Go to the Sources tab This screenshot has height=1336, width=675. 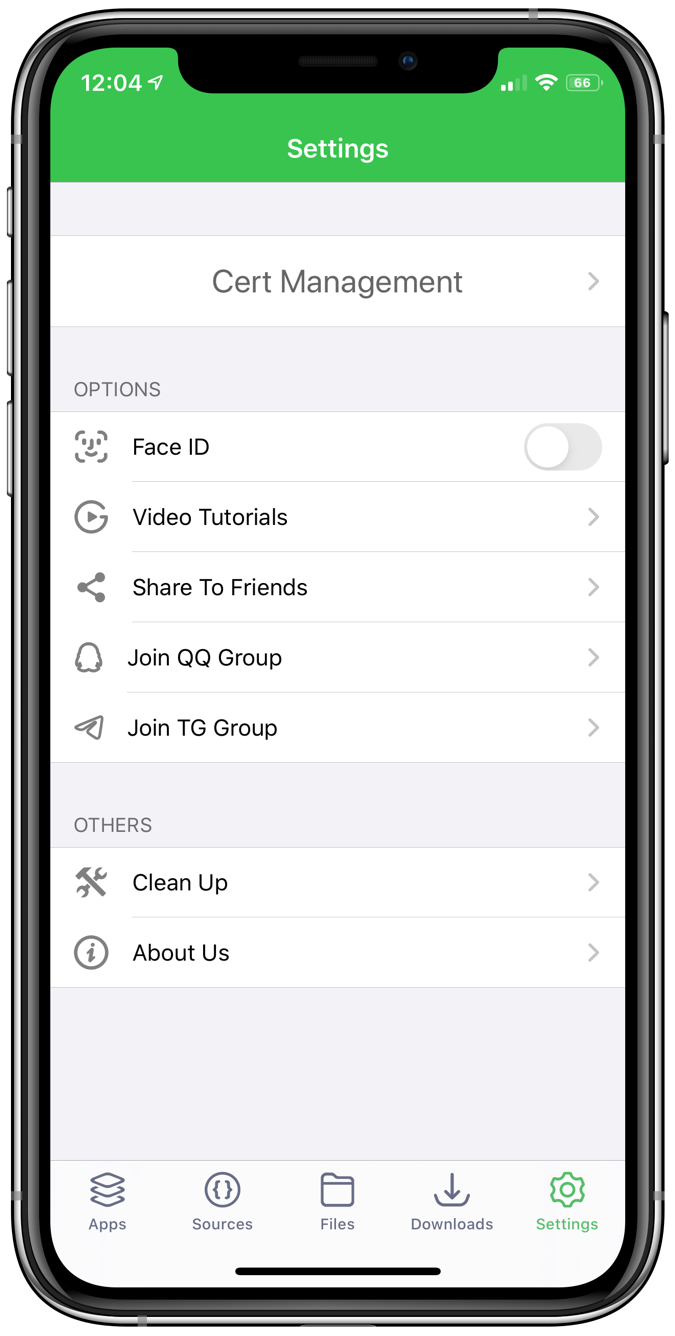coord(222,1202)
